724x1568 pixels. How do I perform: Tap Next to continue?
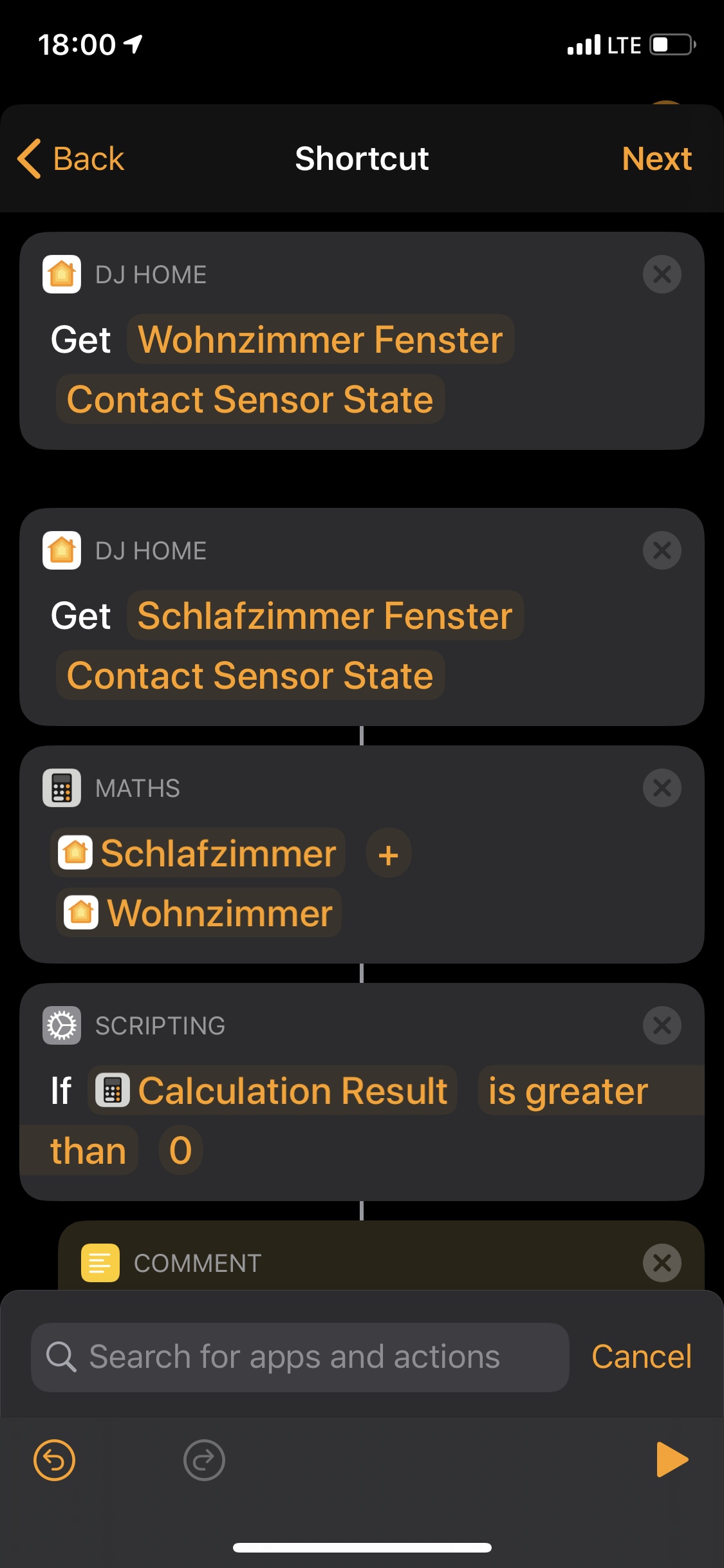(656, 159)
